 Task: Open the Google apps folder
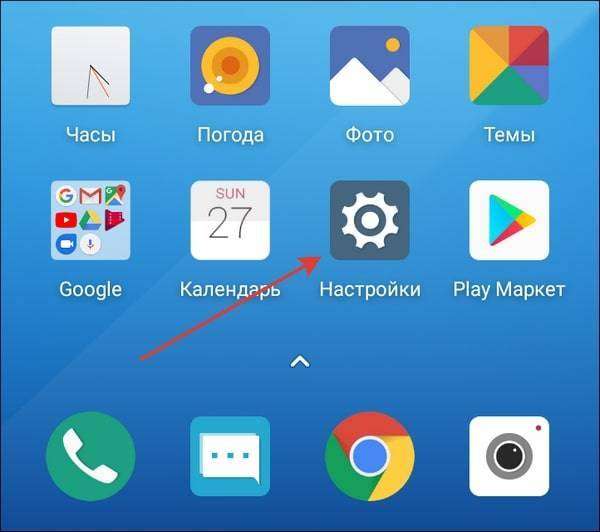coord(90,220)
